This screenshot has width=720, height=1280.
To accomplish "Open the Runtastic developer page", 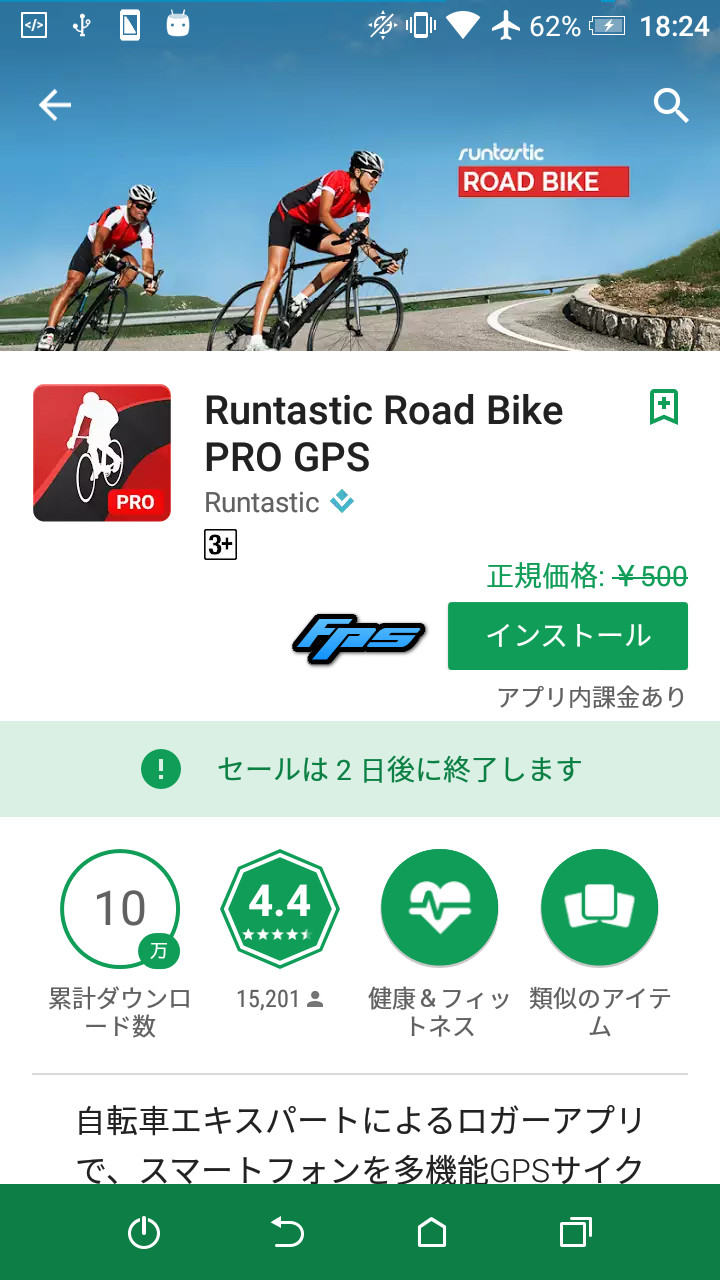I will coord(262,502).
